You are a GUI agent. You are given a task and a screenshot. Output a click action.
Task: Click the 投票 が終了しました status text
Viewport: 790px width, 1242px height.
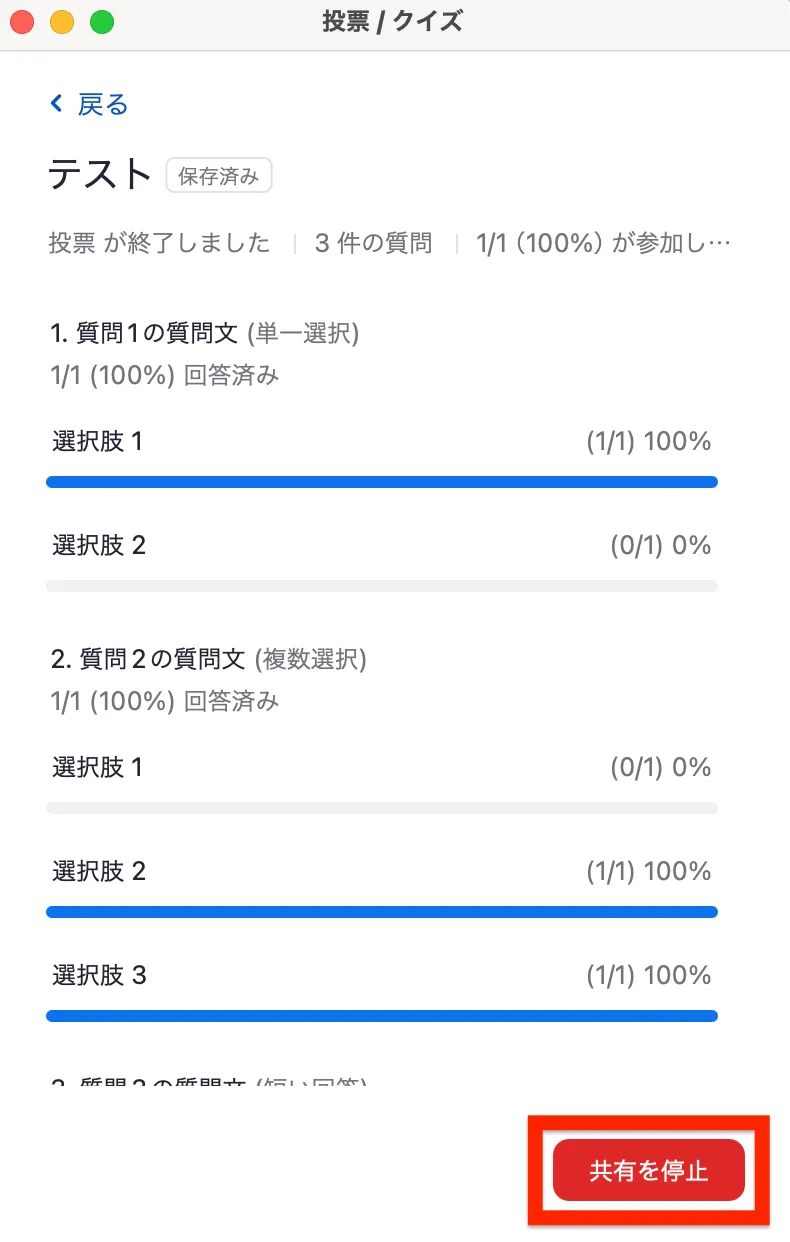160,242
